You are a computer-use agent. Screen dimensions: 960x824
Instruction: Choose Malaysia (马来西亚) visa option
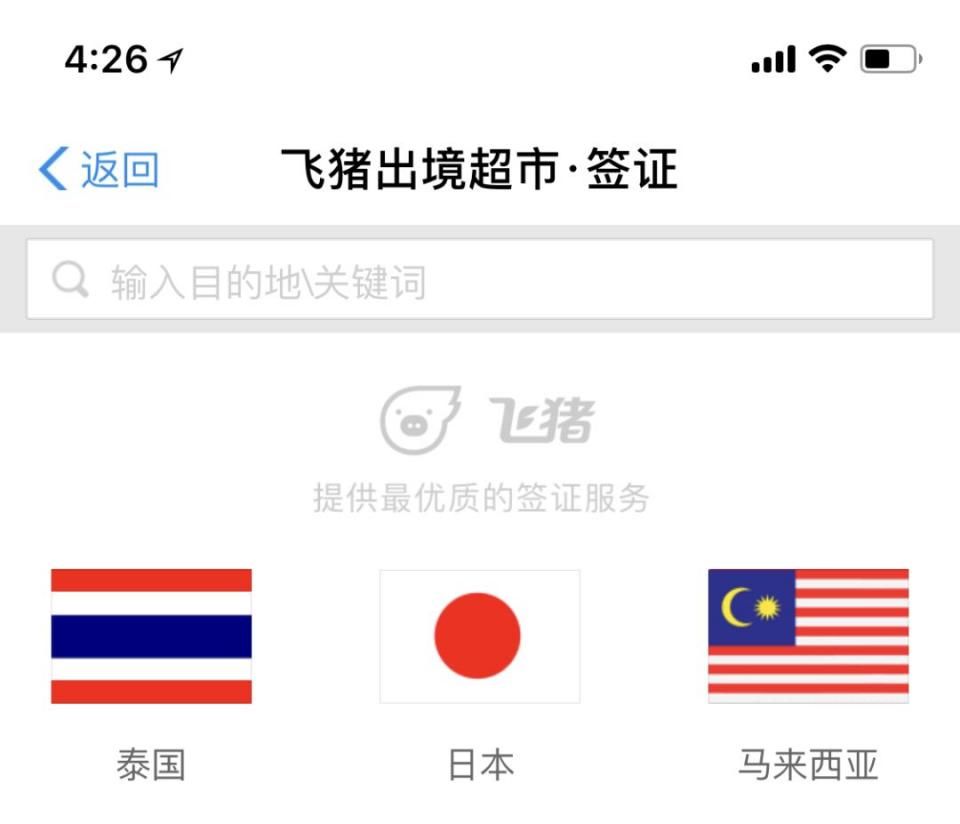(808, 637)
